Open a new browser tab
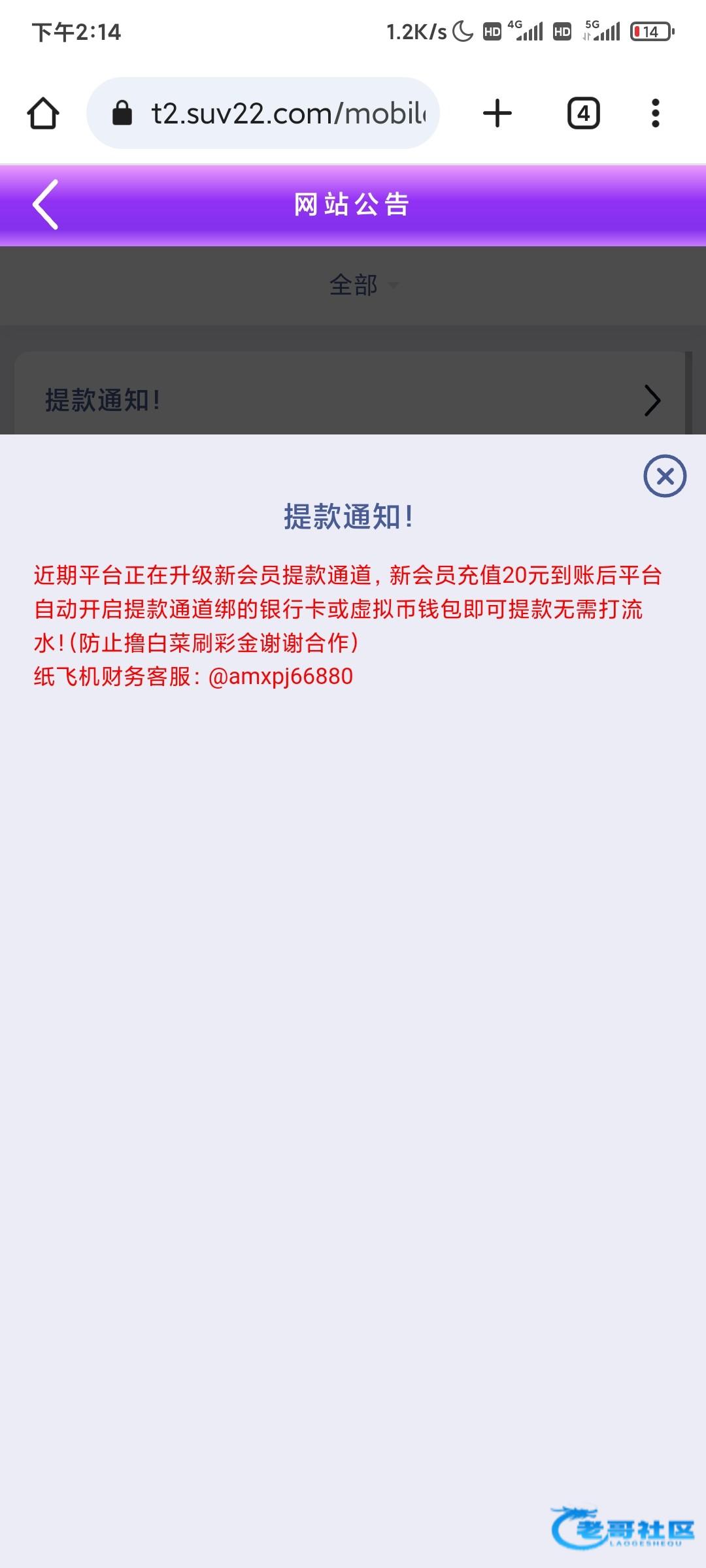The width and height of the screenshot is (706, 1568). point(497,113)
